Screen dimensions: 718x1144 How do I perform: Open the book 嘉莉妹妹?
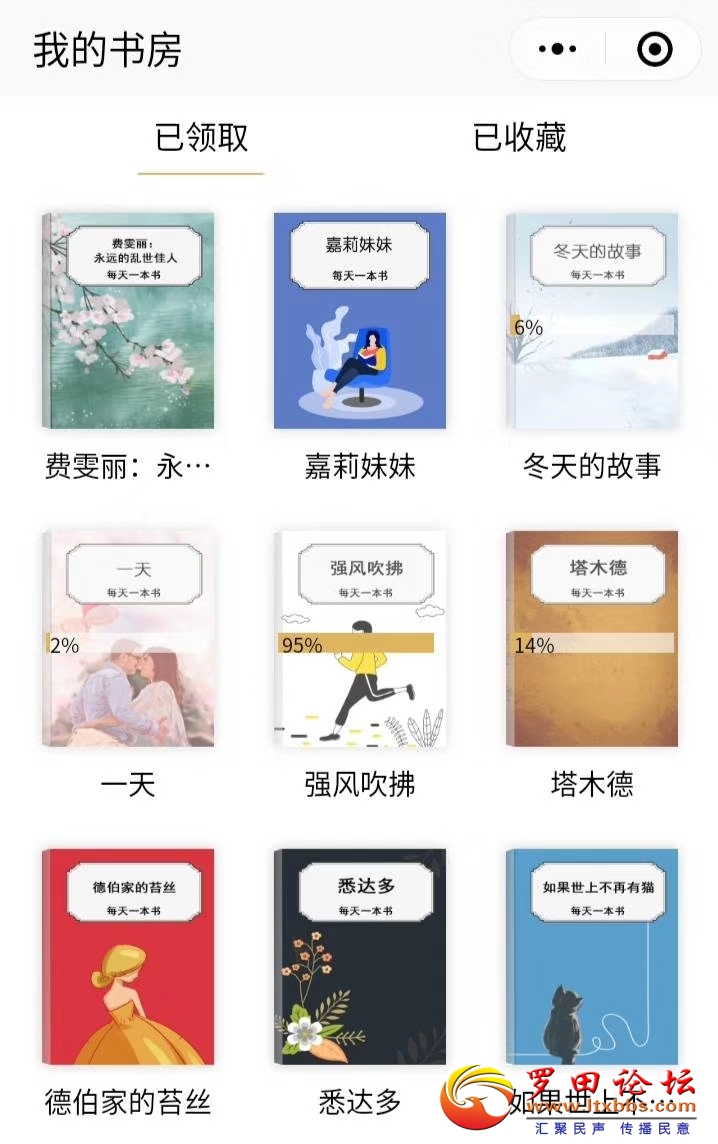pos(360,321)
